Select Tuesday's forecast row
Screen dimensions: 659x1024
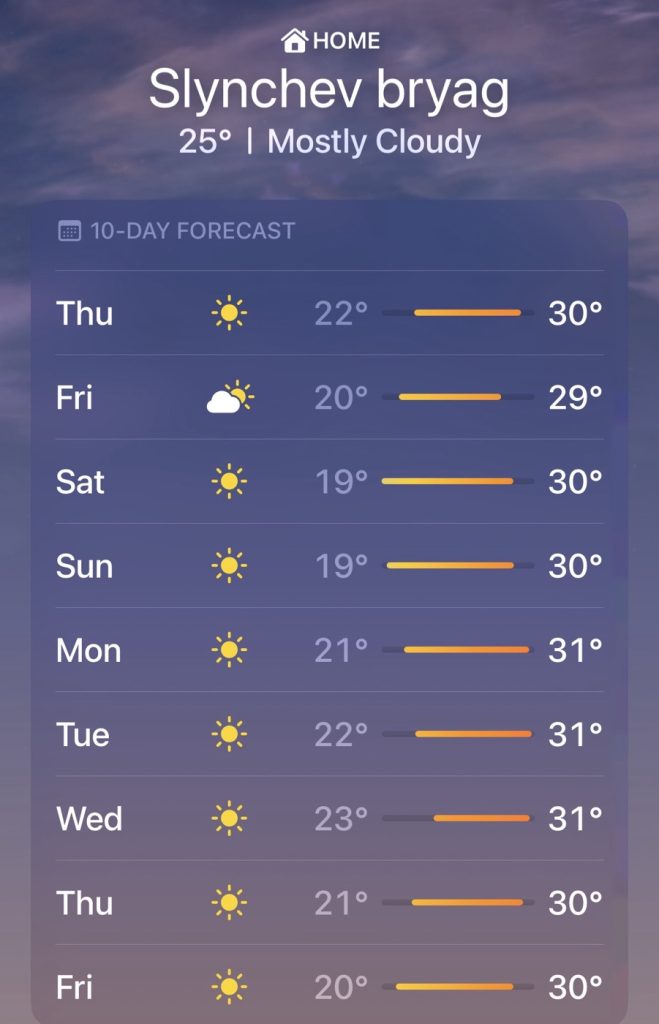[x=329, y=735]
